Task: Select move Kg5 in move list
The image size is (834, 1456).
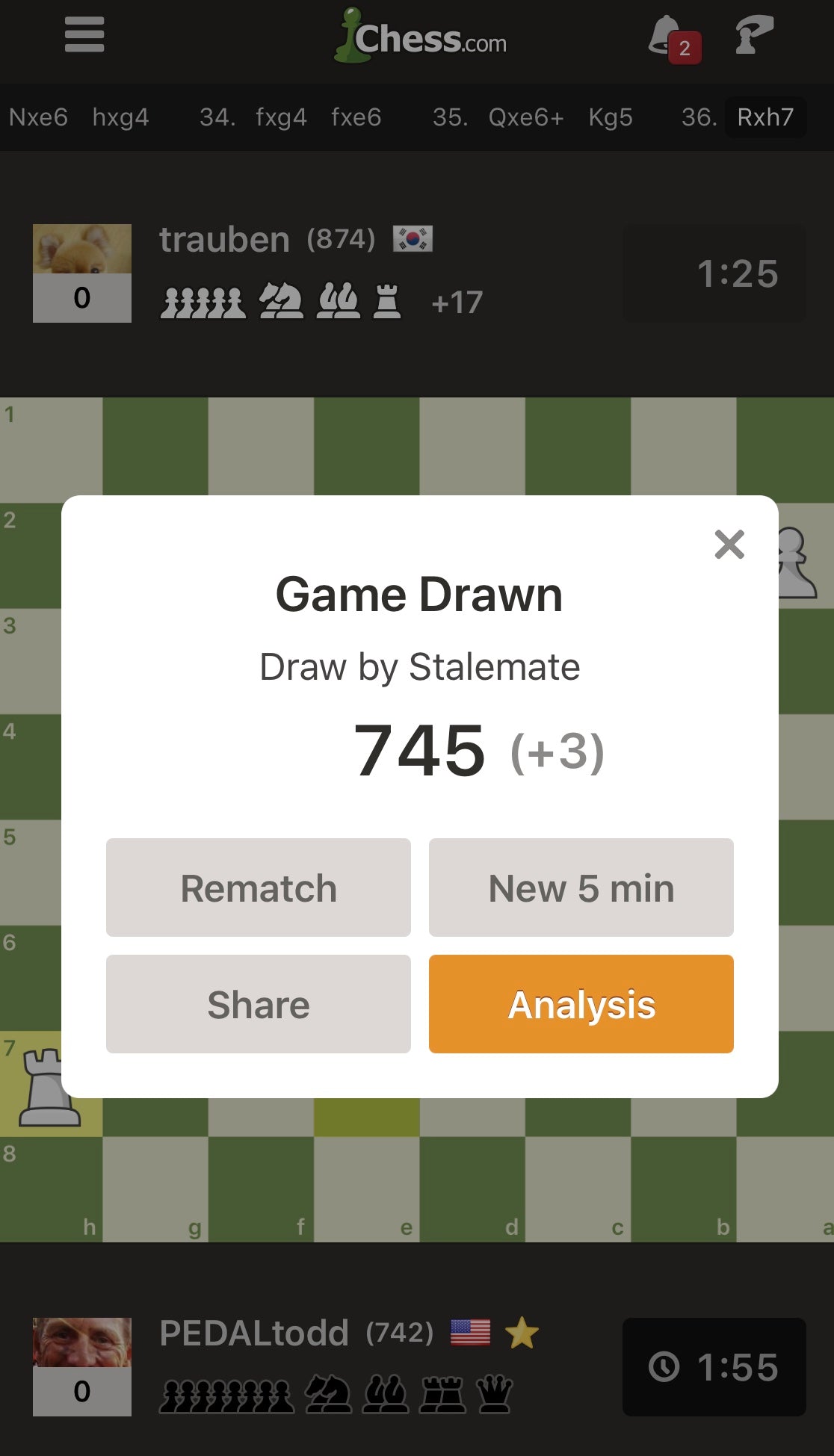Action: [610, 117]
